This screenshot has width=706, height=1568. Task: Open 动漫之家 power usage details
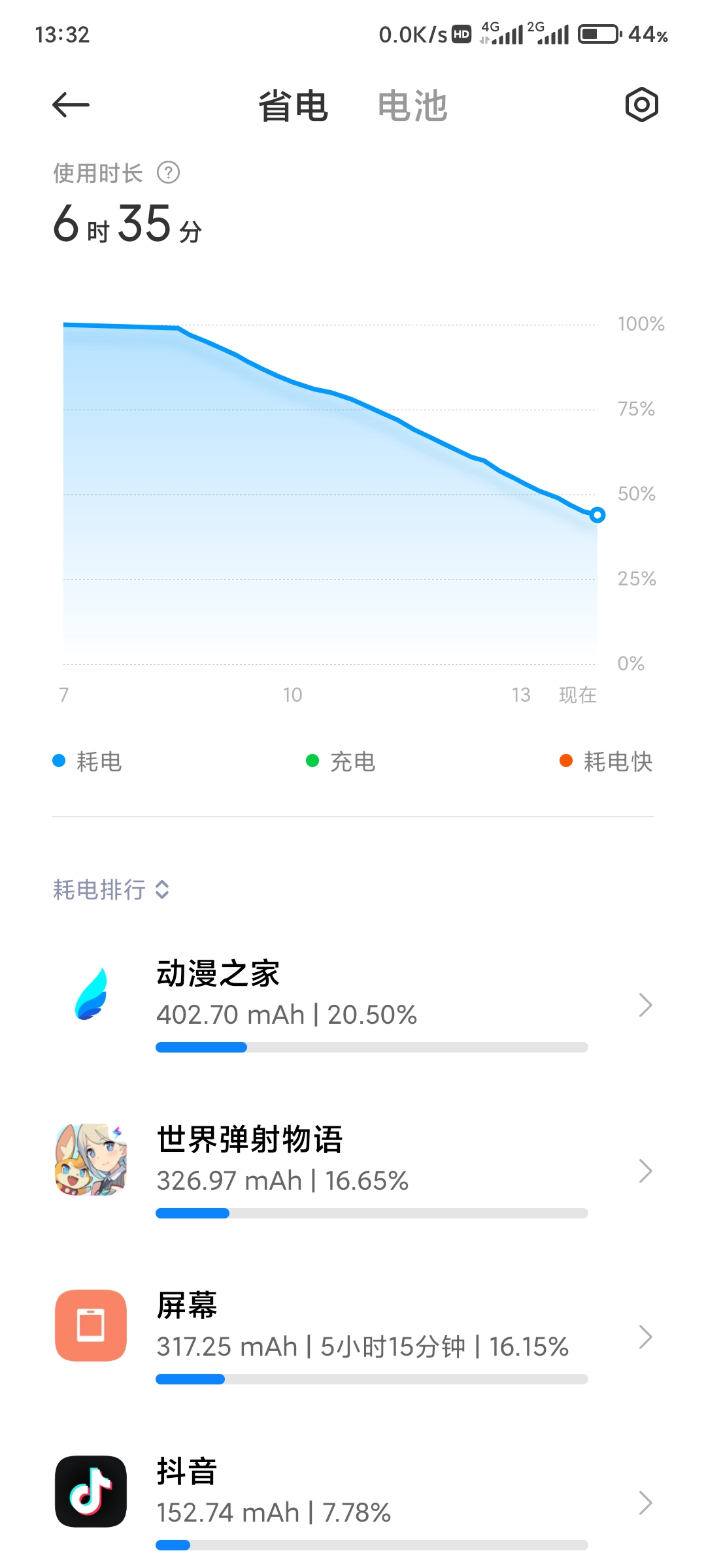point(353,1005)
